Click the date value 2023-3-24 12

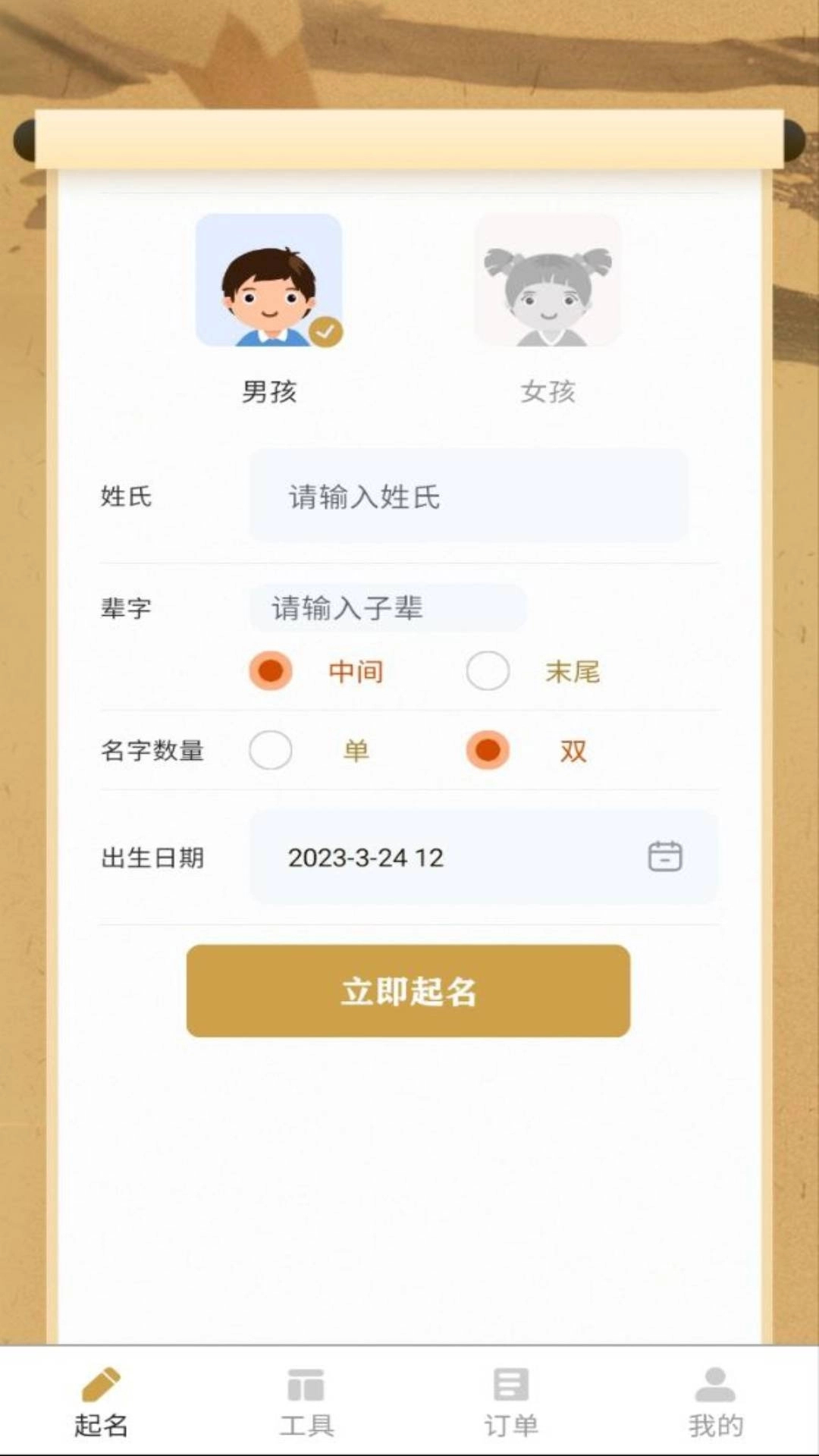[x=366, y=858]
